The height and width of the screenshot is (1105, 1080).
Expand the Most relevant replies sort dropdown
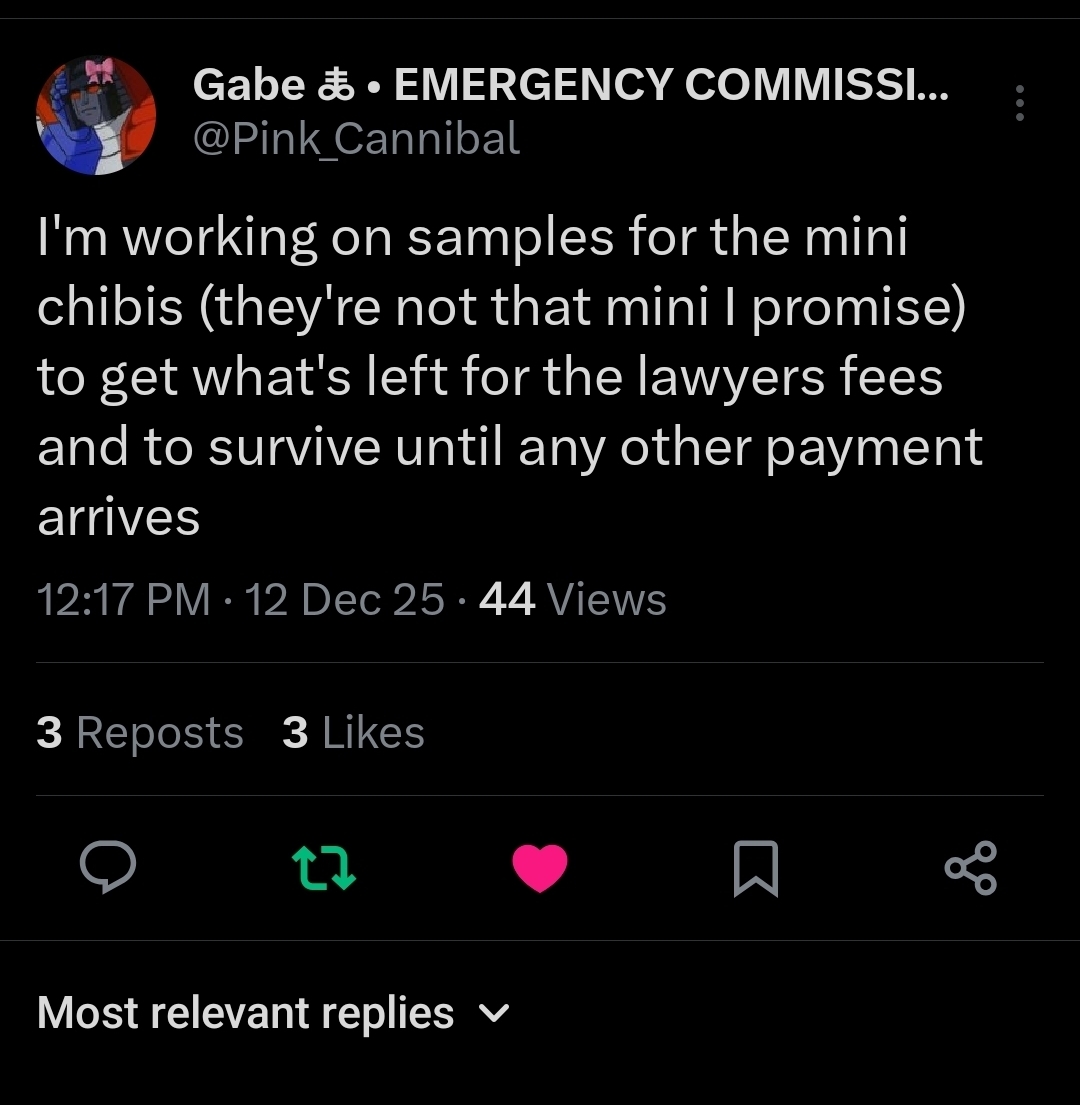tap(273, 1013)
